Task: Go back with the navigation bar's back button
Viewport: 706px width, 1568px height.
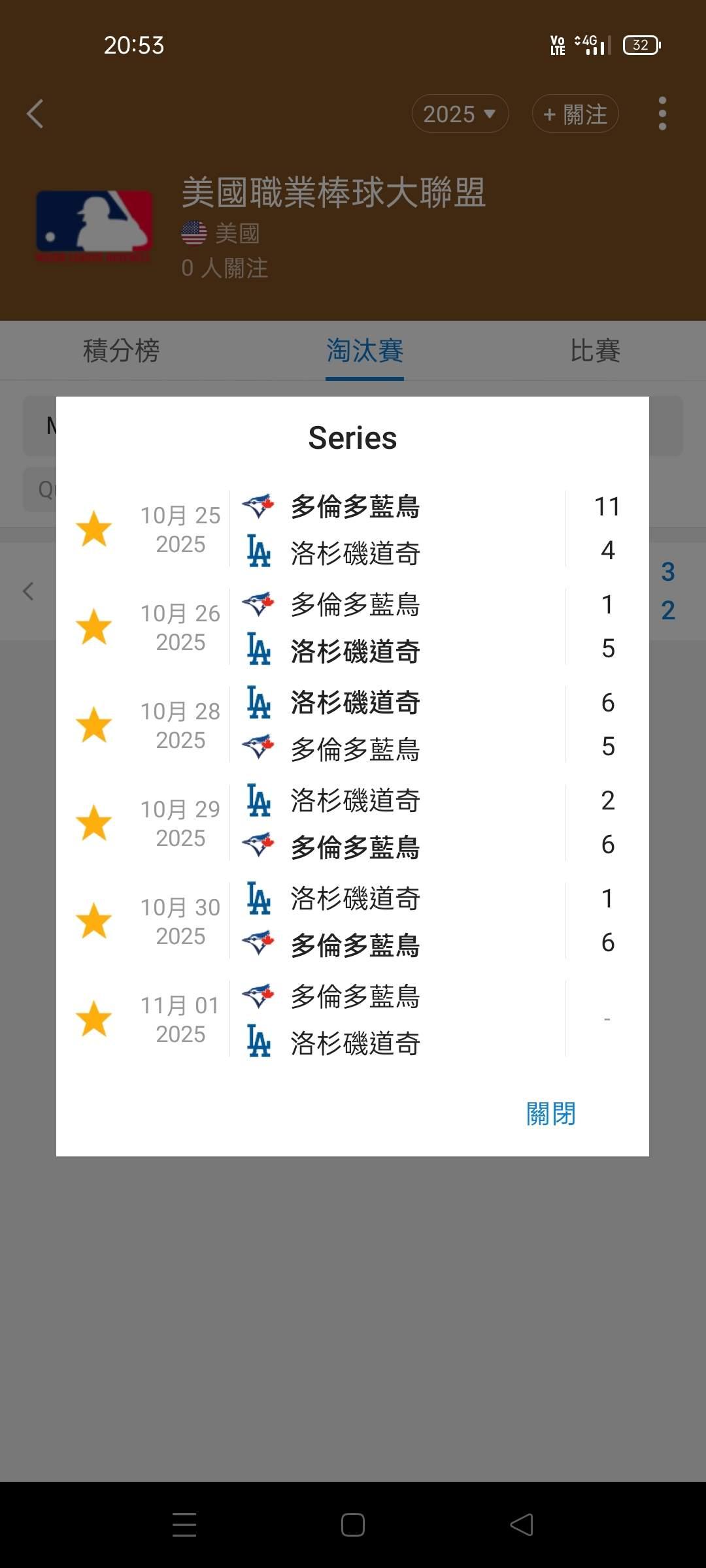Action: [x=522, y=1525]
